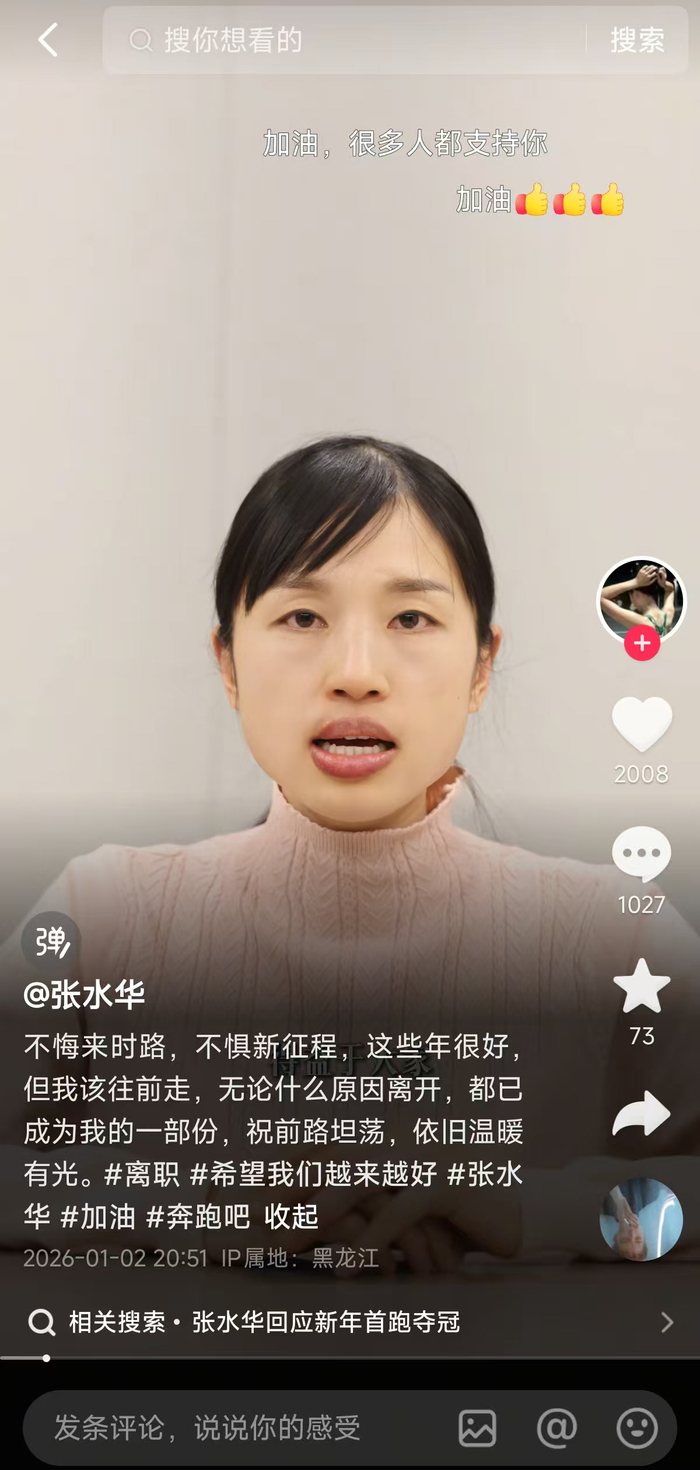The width and height of the screenshot is (700, 1470).
Task: Follow the creator with the plus badge
Action: click(641, 644)
